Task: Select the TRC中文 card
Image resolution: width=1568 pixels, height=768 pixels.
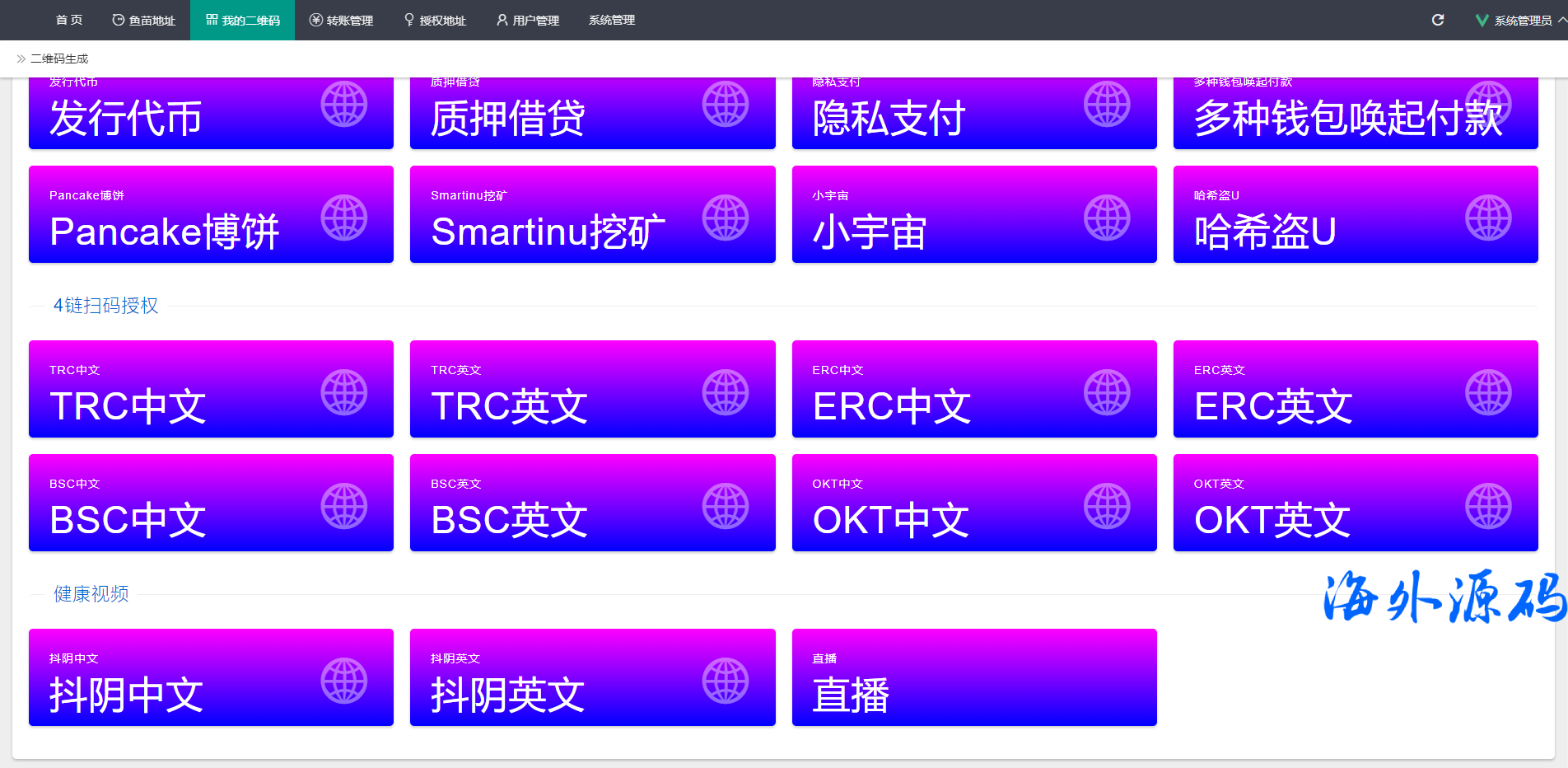Action: tap(211, 389)
